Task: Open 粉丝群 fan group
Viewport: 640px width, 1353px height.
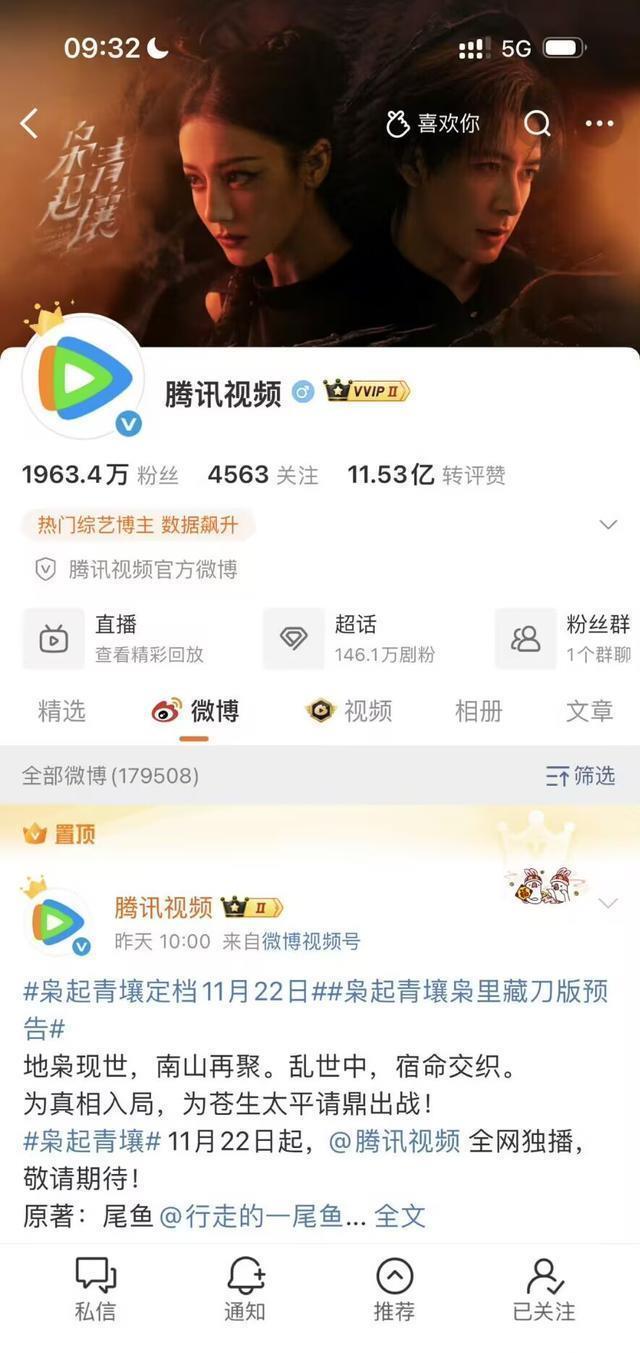Action: [567, 639]
